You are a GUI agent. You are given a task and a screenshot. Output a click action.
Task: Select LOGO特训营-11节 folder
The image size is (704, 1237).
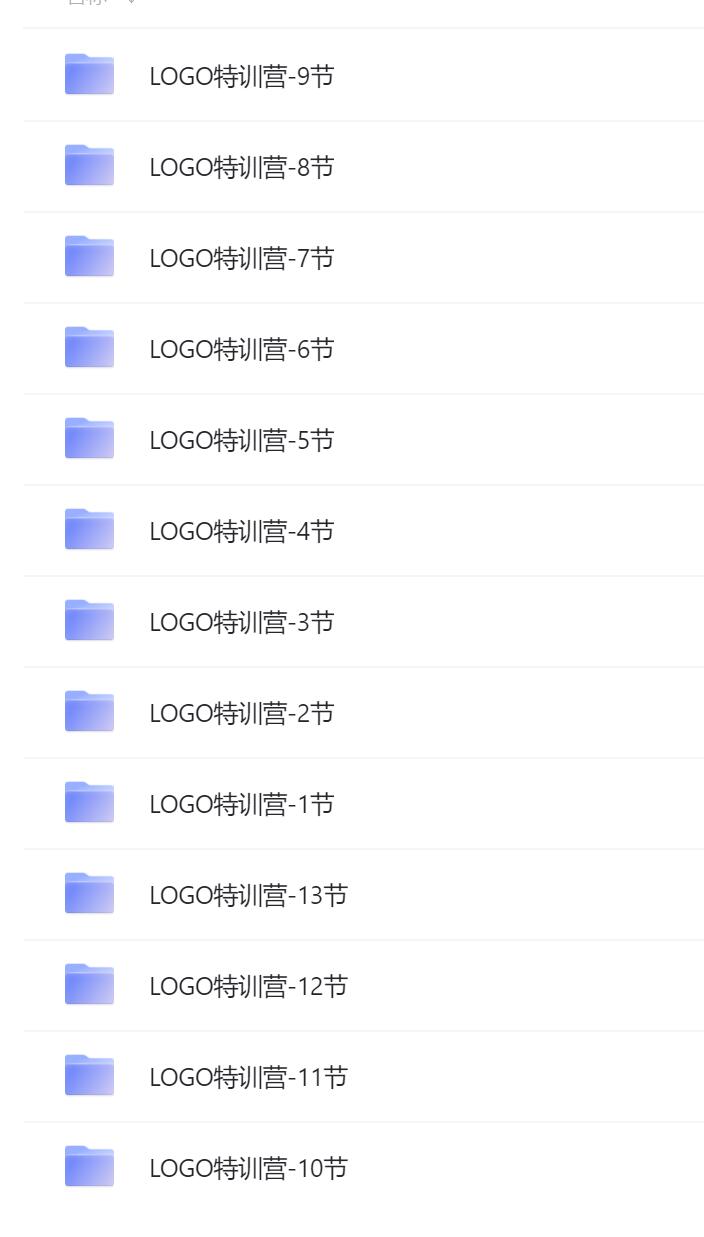coord(248,1077)
